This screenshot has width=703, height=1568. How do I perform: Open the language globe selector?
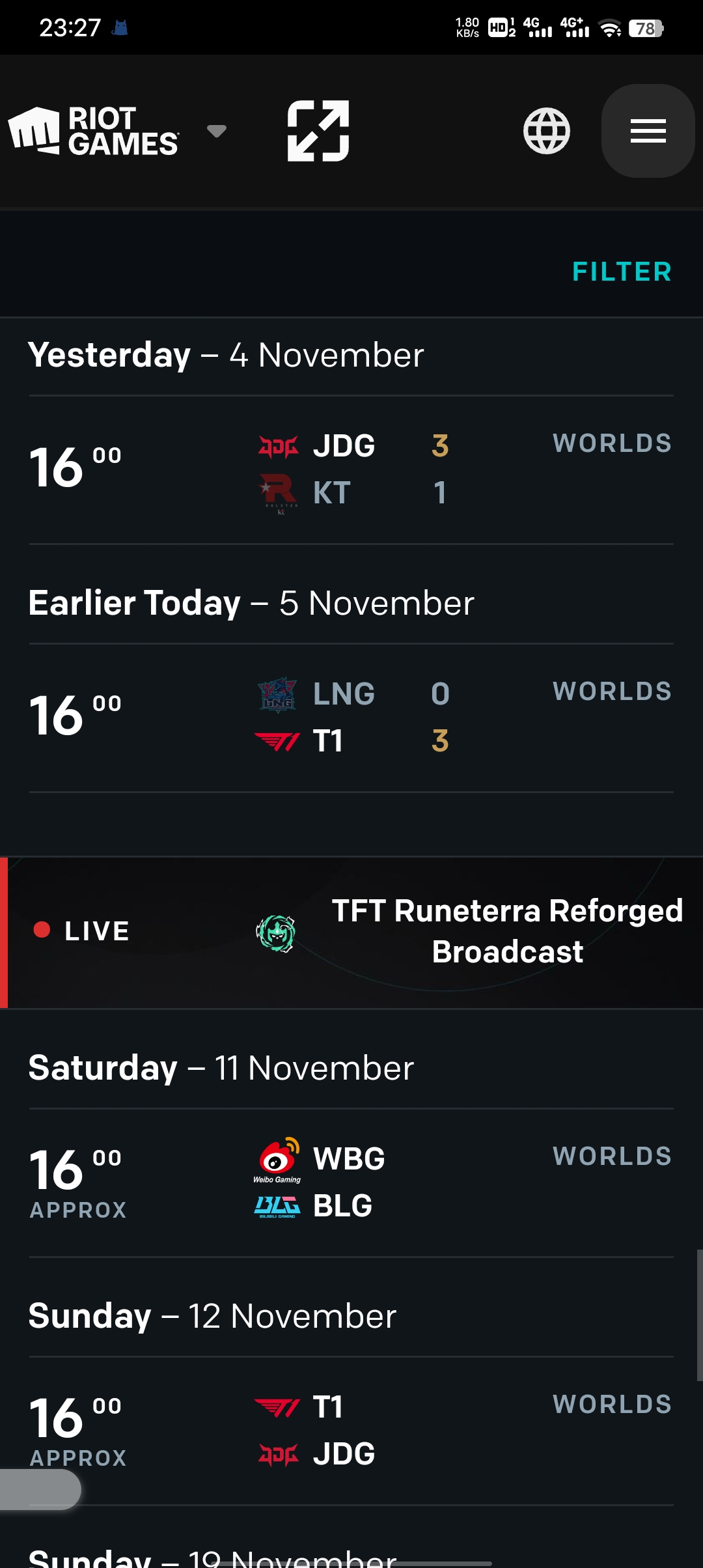click(546, 131)
